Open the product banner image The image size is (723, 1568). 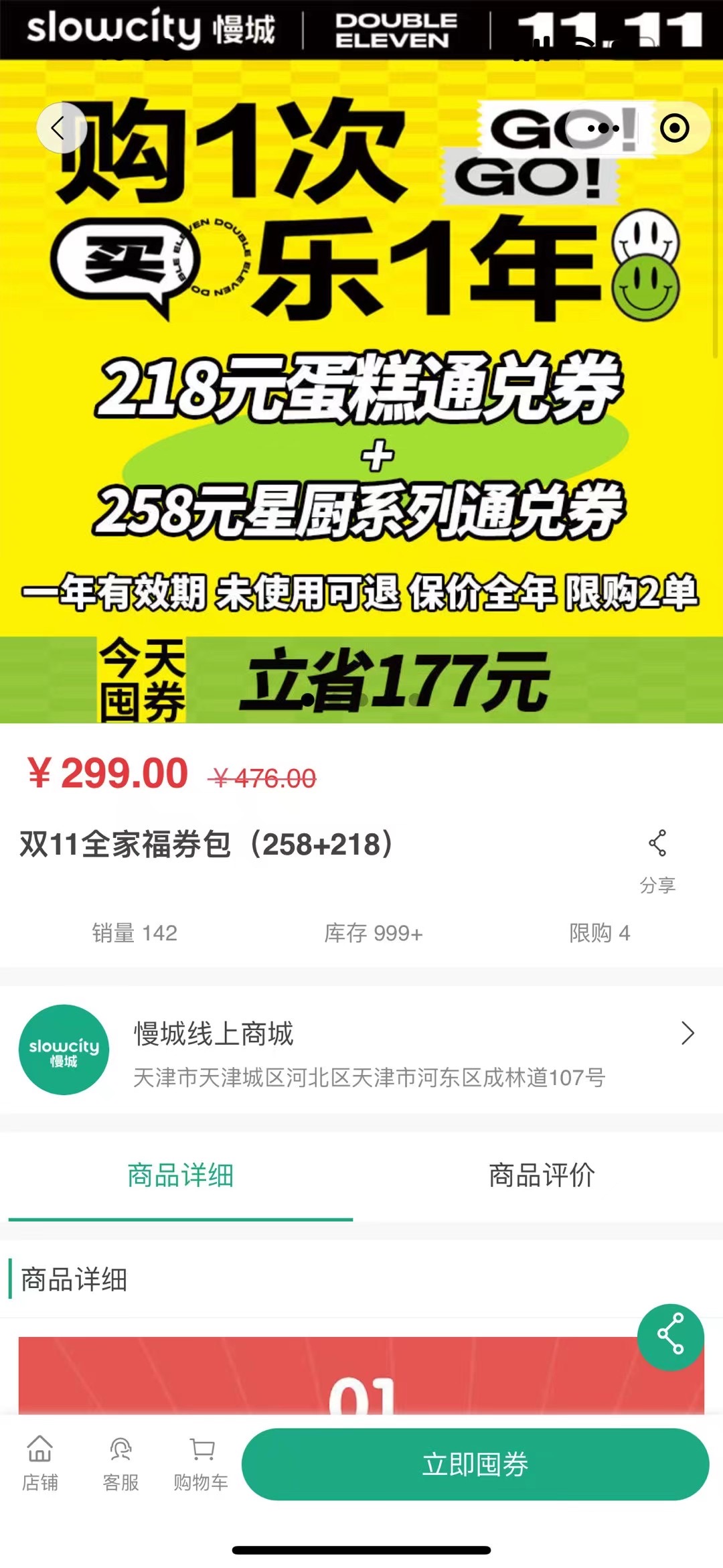point(361,402)
